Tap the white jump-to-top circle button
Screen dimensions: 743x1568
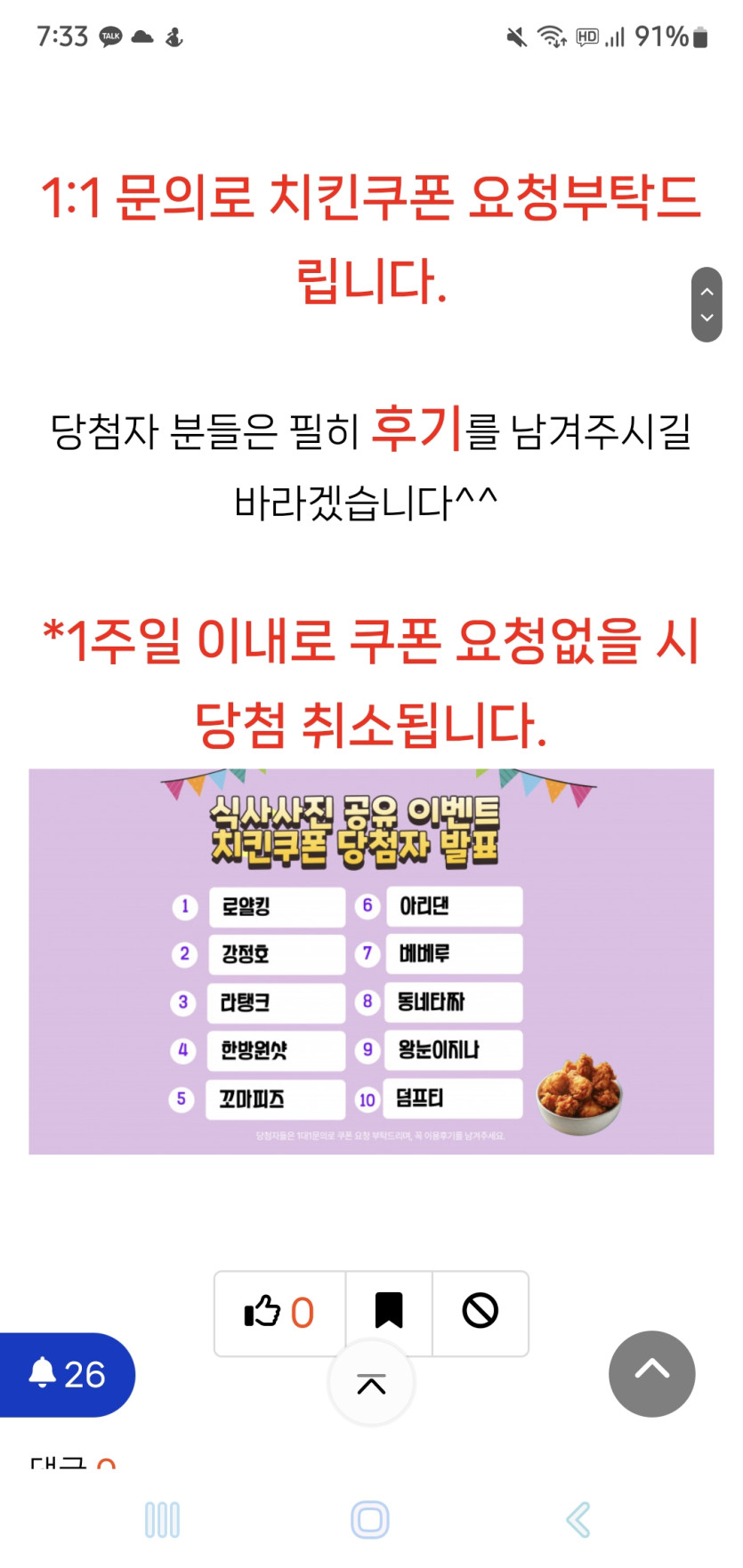(371, 1384)
